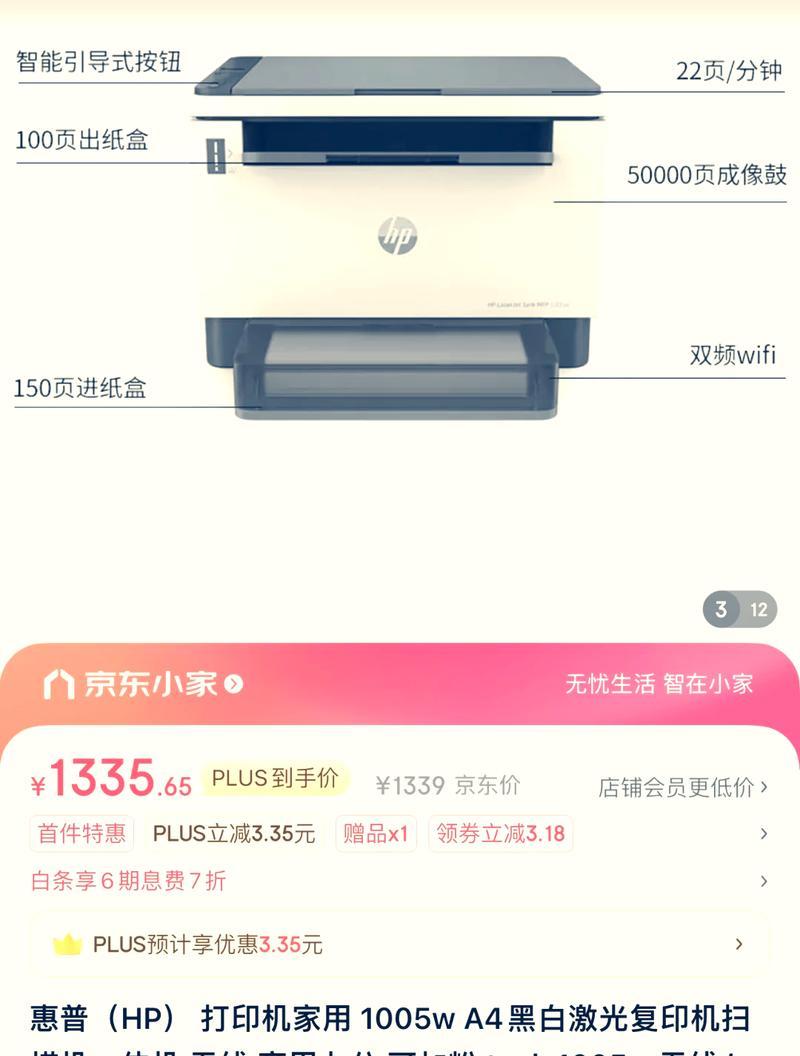The height and width of the screenshot is (1056, 800).
Task: Open PLUS预计享优惠3.35元 row
Action: point(398,944)
